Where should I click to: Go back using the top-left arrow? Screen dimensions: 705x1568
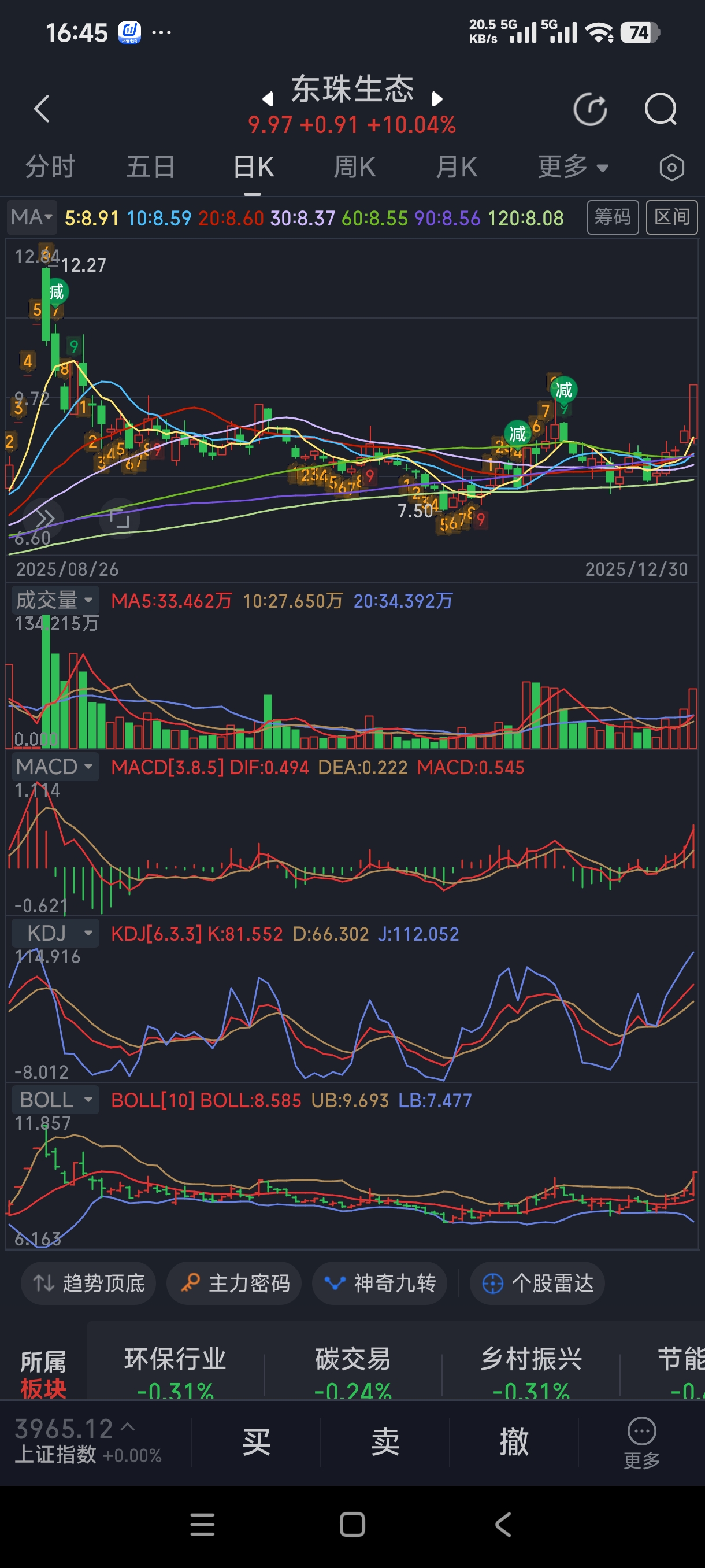pos(42,109)
